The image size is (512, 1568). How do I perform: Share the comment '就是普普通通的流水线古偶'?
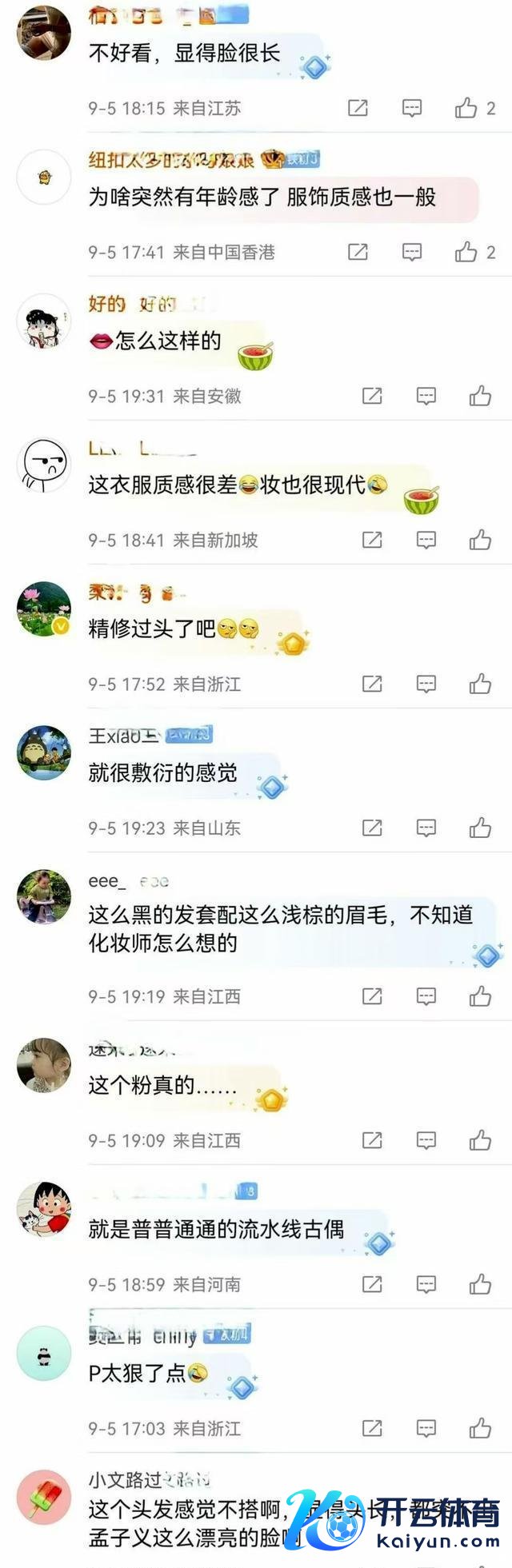tap(372, 1284)
